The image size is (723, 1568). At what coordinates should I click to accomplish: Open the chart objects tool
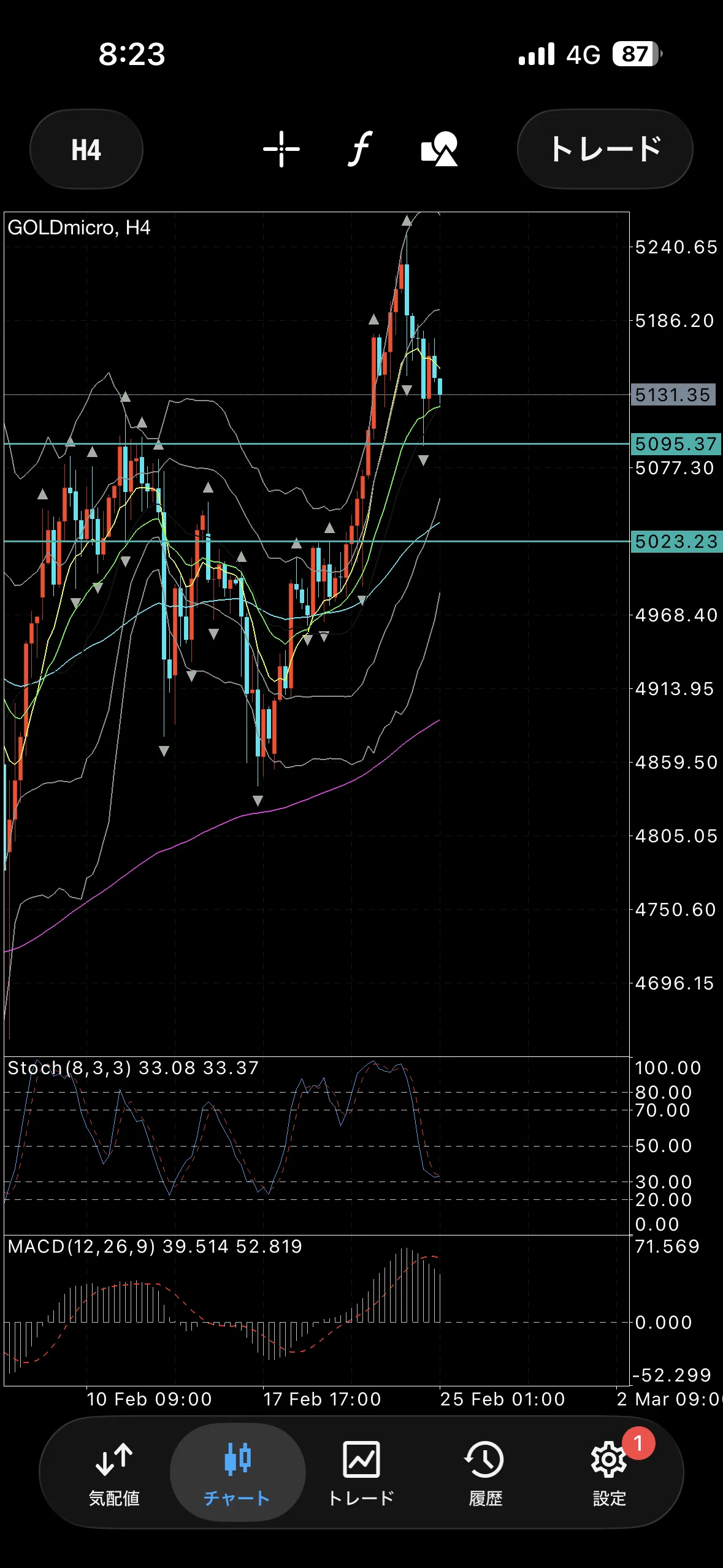point(439,149)
